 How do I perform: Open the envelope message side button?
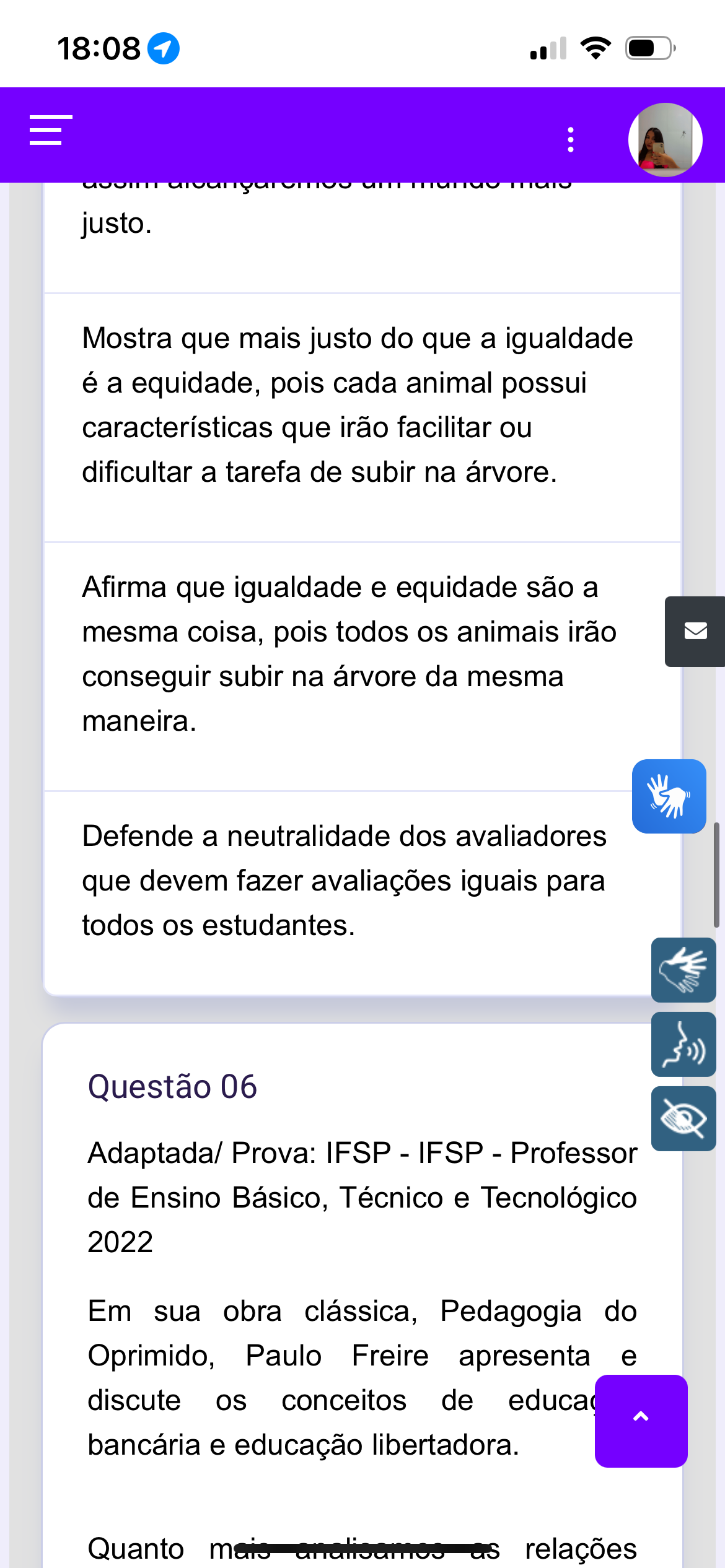click(695, 631)
